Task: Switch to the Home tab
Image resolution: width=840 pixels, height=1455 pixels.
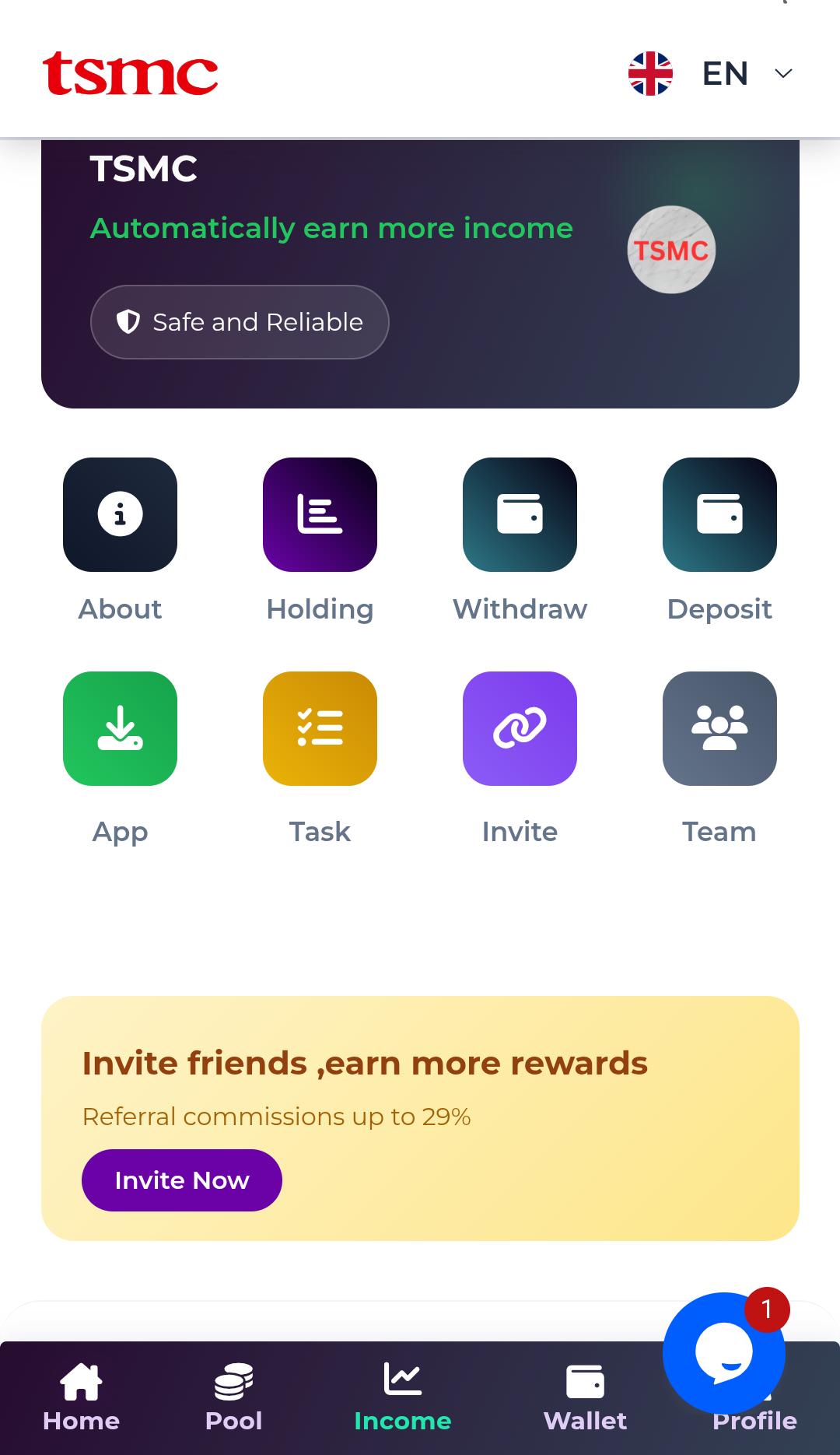Action: click(81, 1398)
